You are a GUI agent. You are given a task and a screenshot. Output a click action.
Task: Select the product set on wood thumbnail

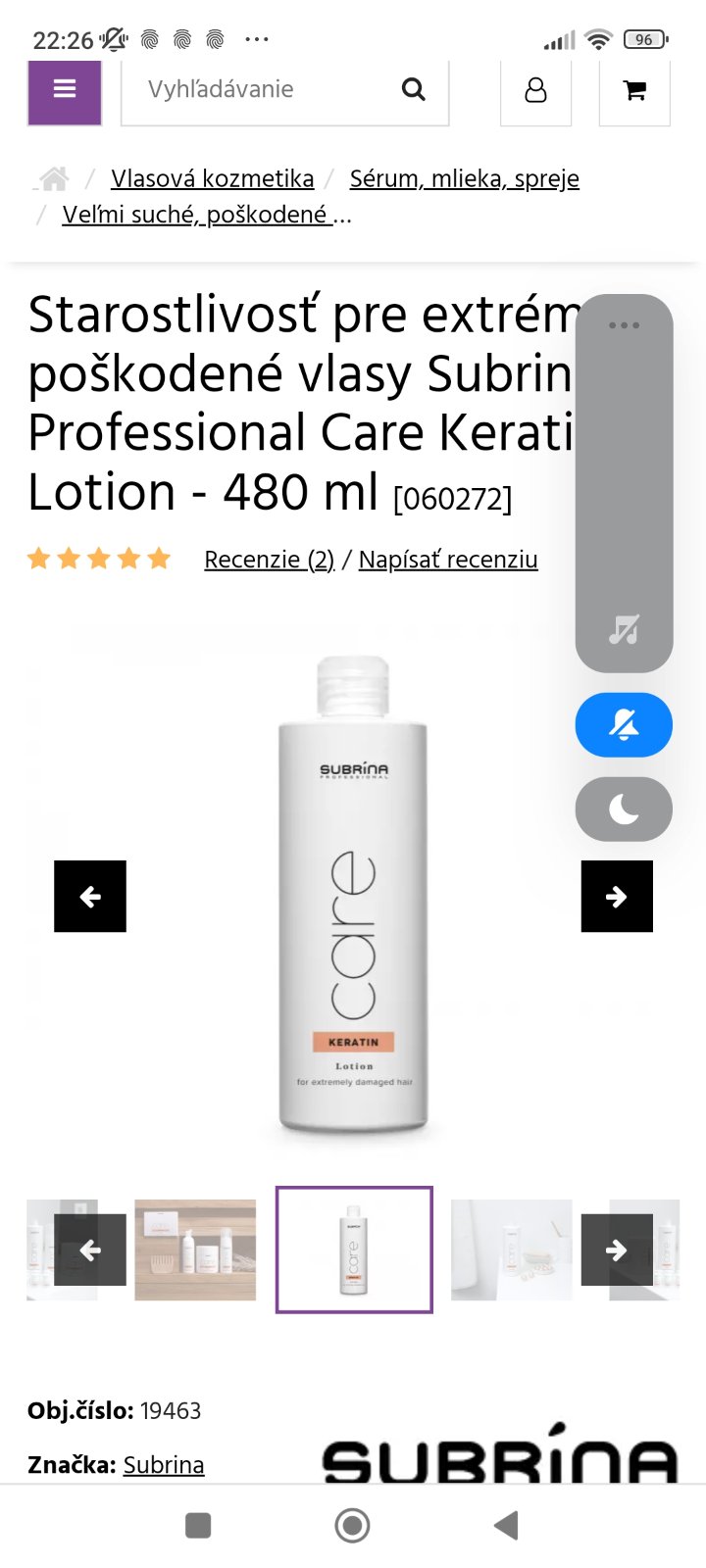tap(195, 1249)
